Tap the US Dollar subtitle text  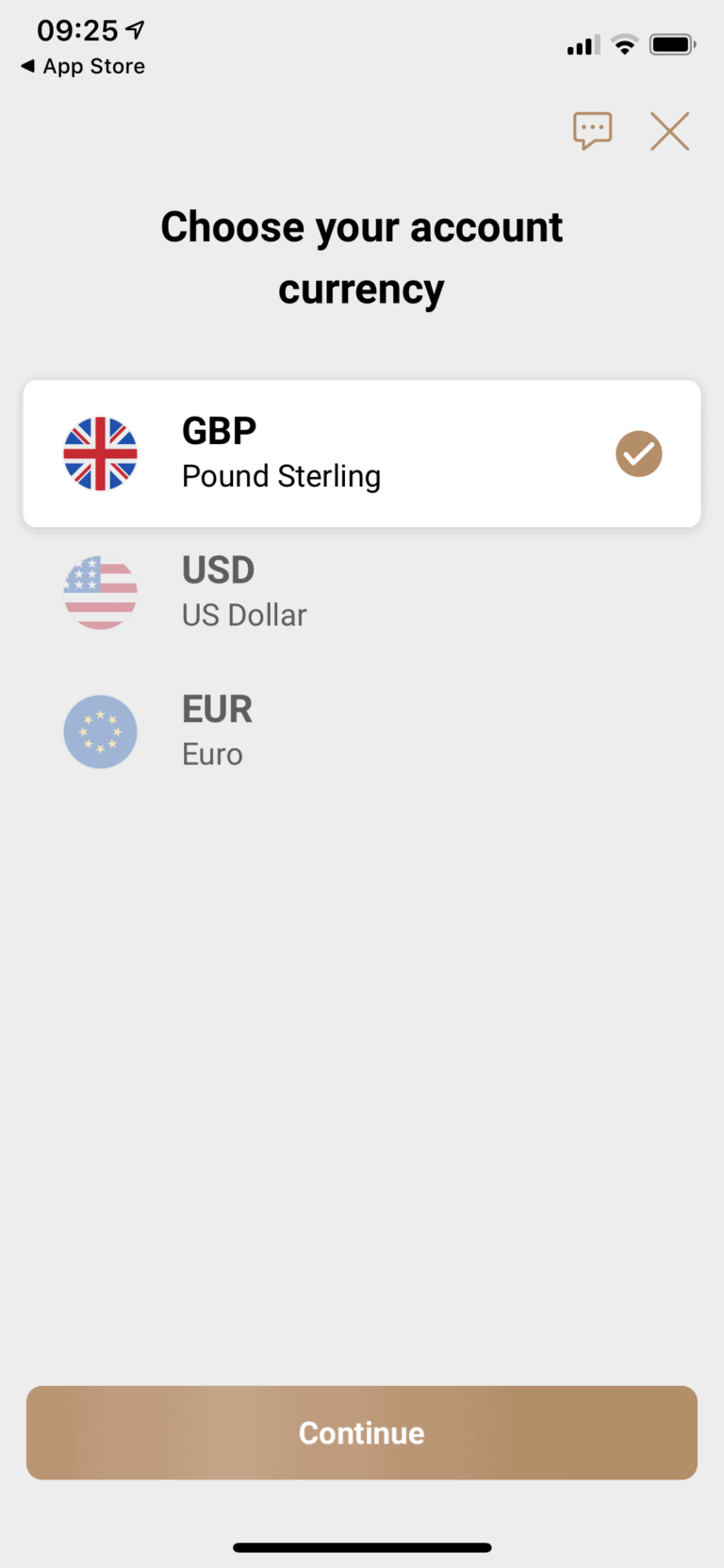(x=243, y=615)
